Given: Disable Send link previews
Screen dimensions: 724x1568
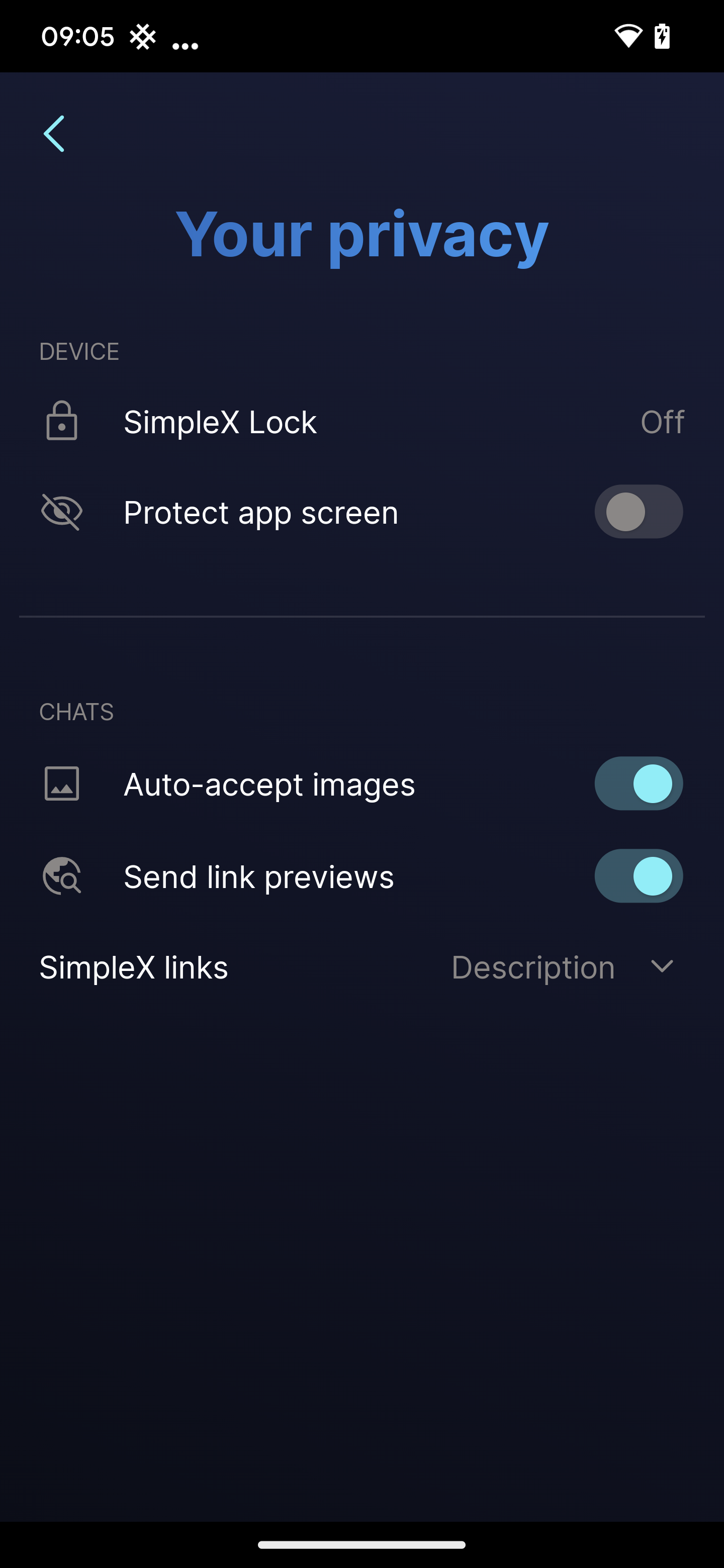Looking at the screenshot, I should pyautogui.click(x=638, y=876).
